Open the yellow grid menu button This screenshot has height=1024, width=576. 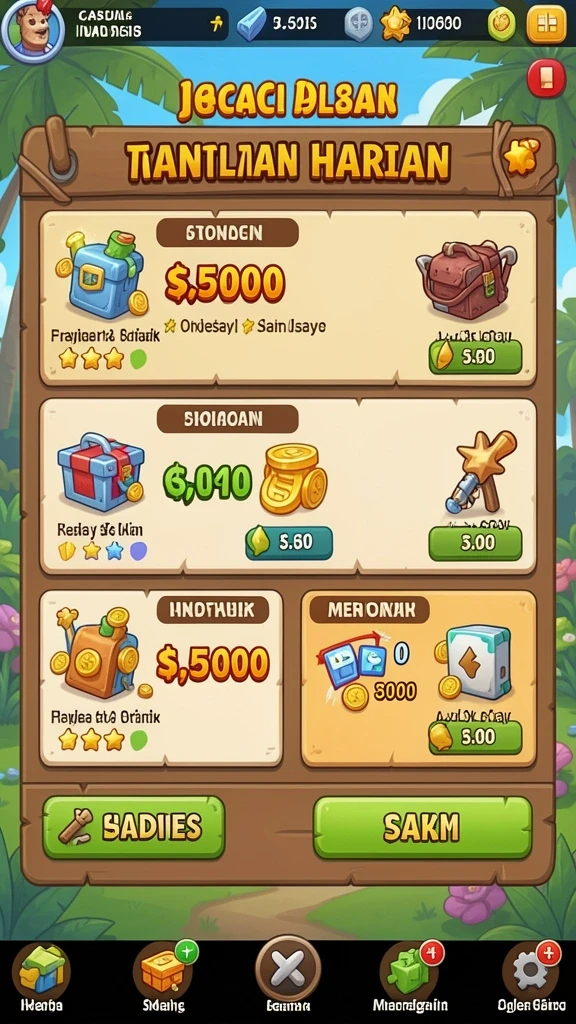click(546, 24)
